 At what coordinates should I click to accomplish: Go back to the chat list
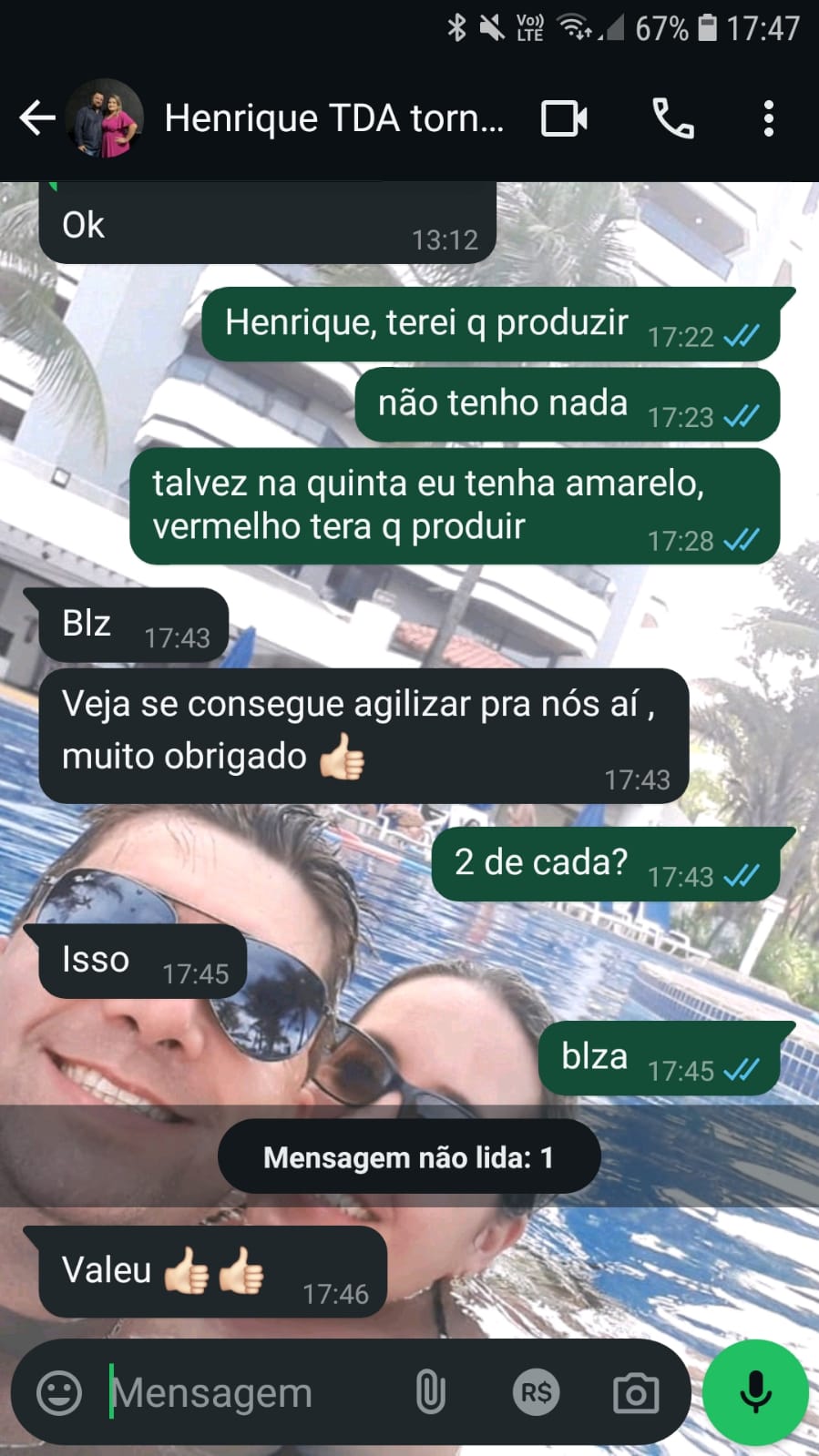(x=36, y=118)
